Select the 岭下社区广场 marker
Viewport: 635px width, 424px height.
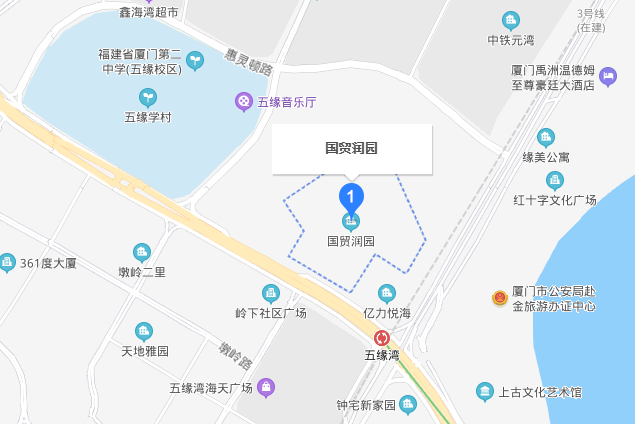tap(270, 293)
